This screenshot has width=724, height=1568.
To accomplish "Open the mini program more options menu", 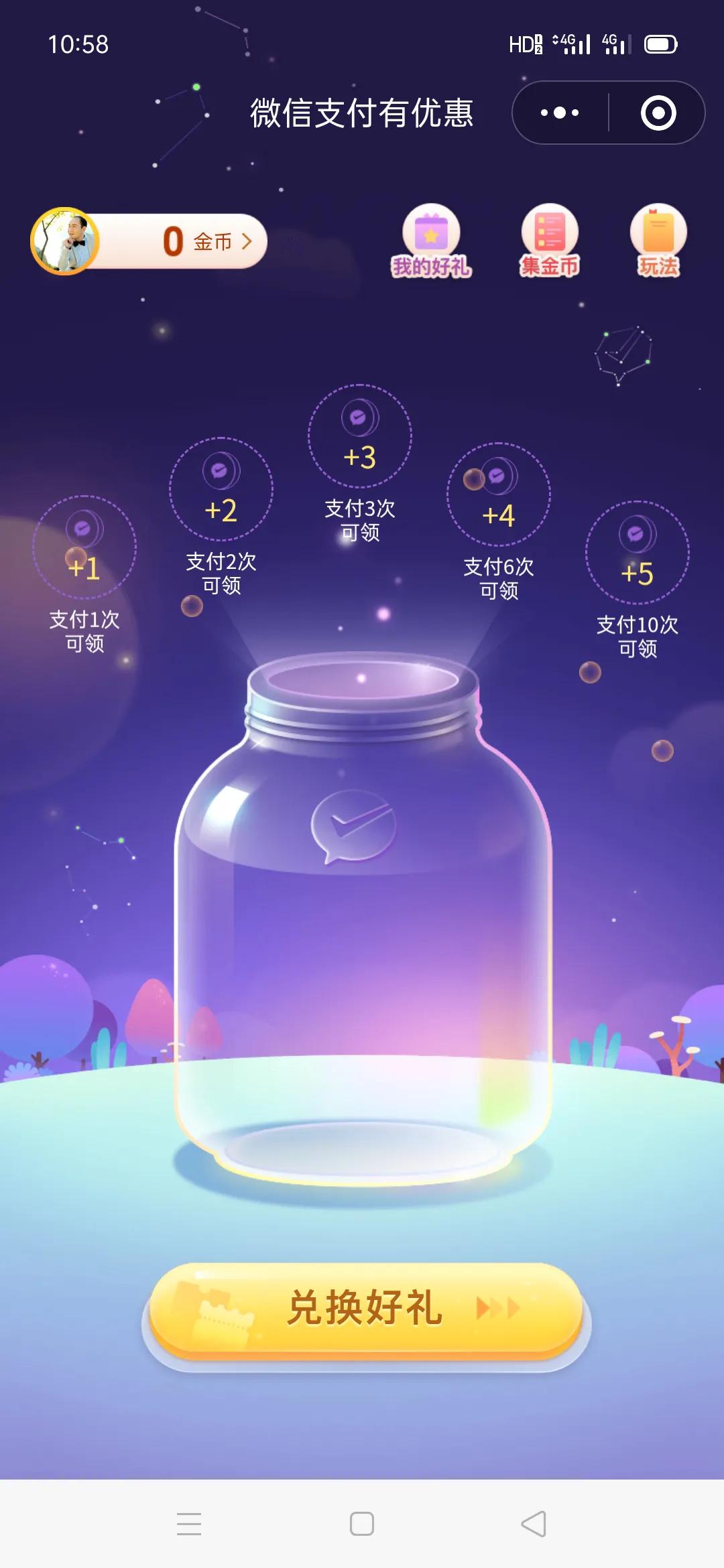I will tap(560, 113).
